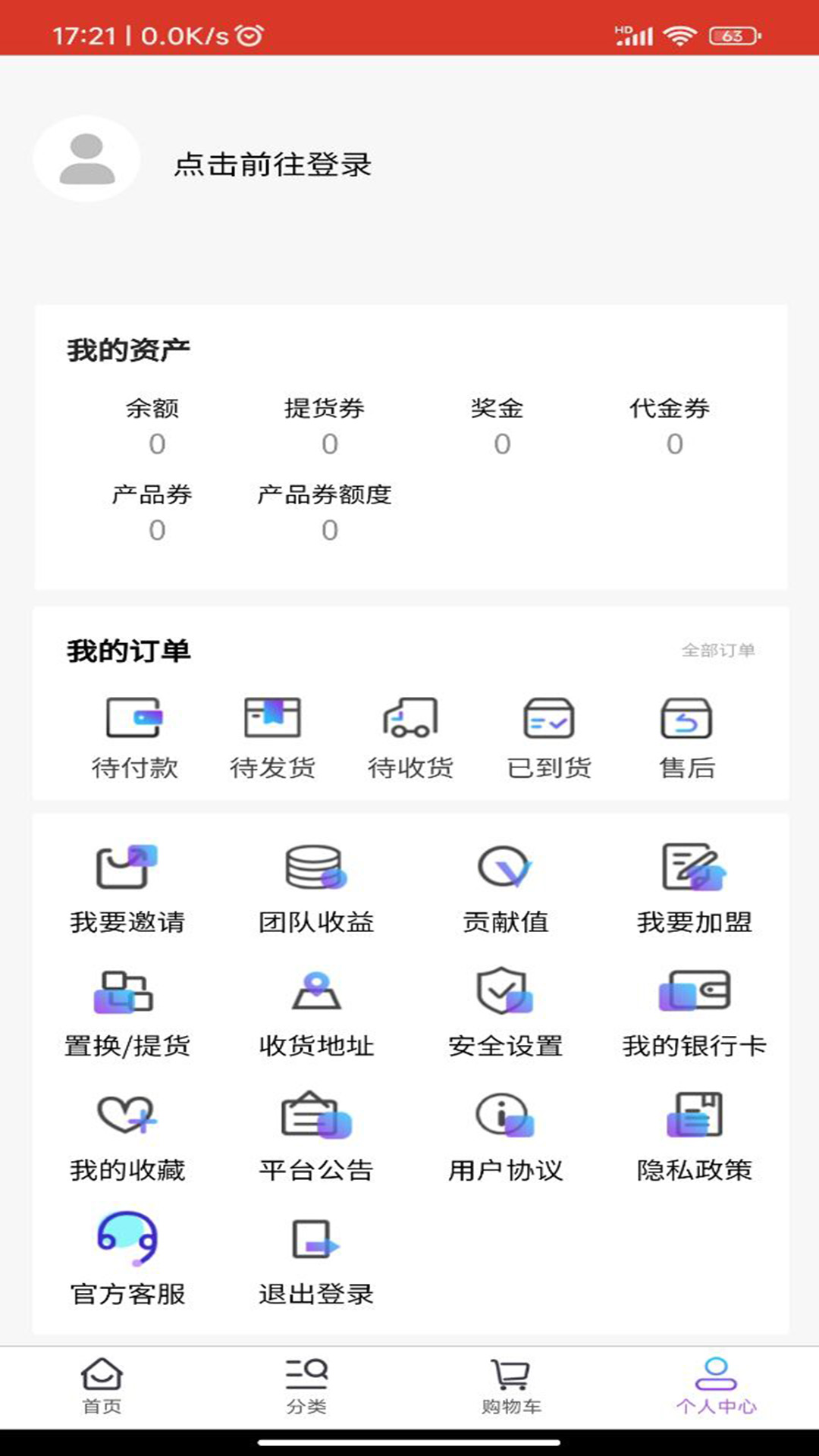View 待发货 orders
The width and height of the screenshot is (819, 1456).
[272, 739]
